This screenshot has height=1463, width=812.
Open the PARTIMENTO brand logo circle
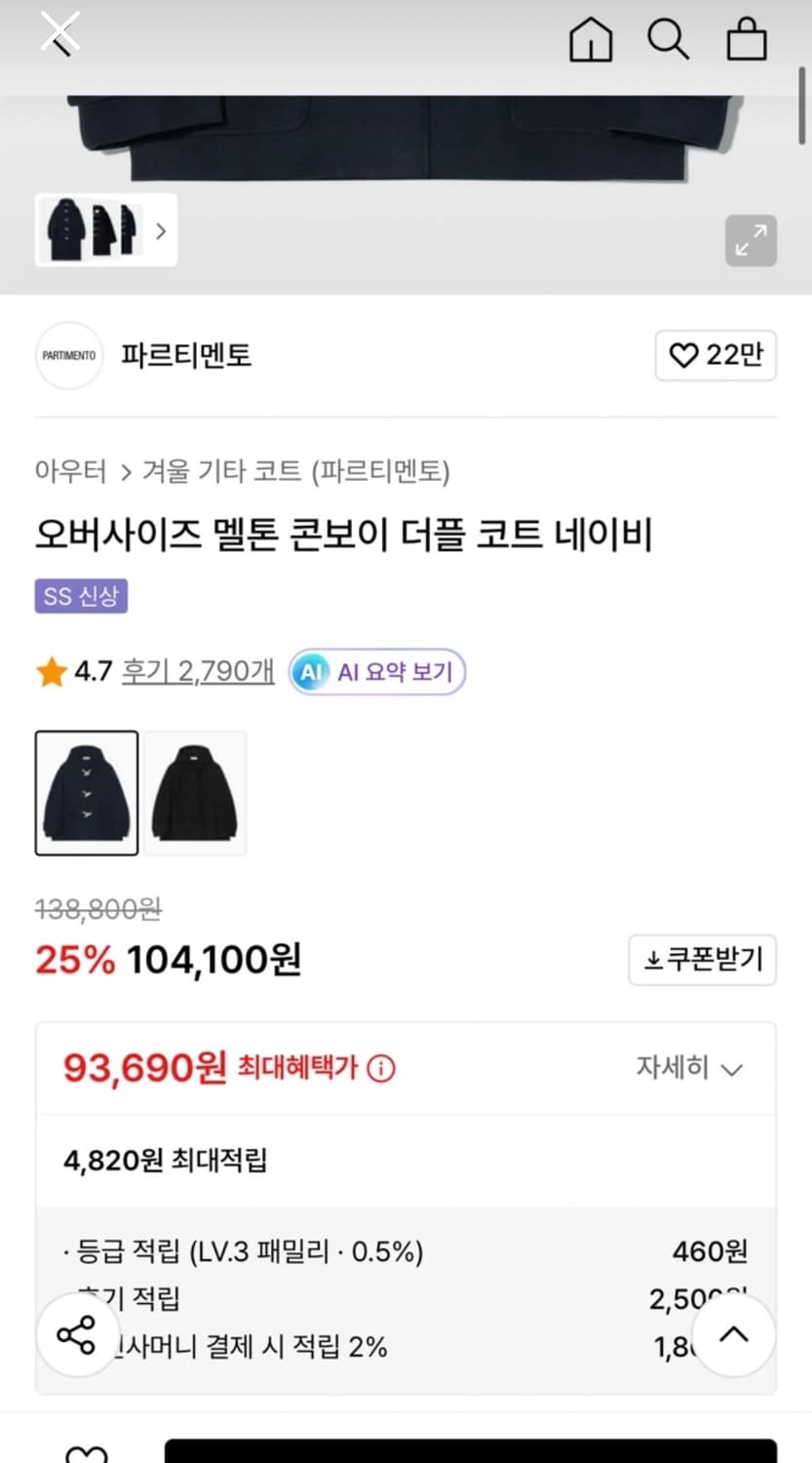click(x=68, y=355)
